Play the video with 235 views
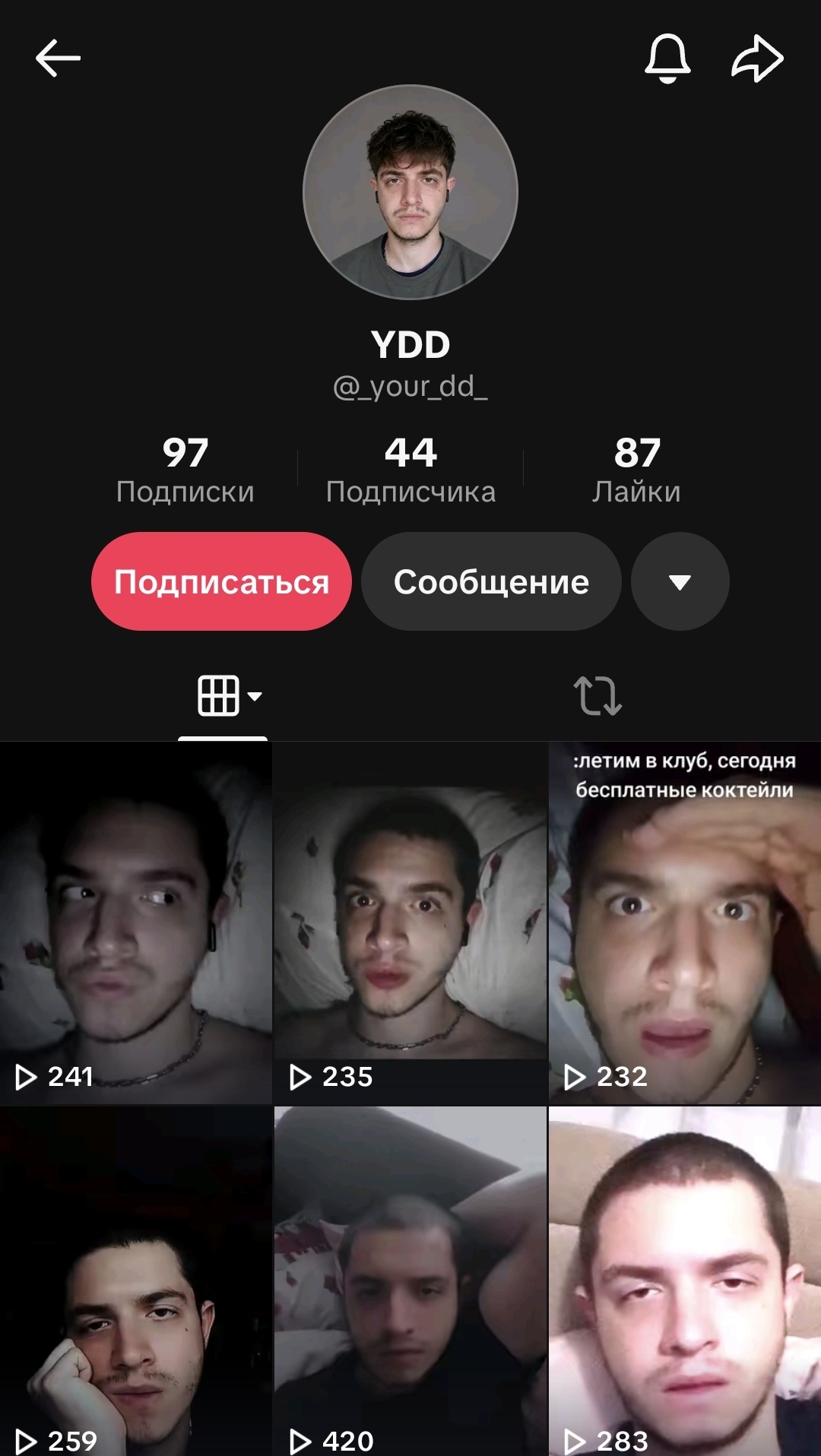This screenshot has height=1456, width=821. (x=410, y=923)
